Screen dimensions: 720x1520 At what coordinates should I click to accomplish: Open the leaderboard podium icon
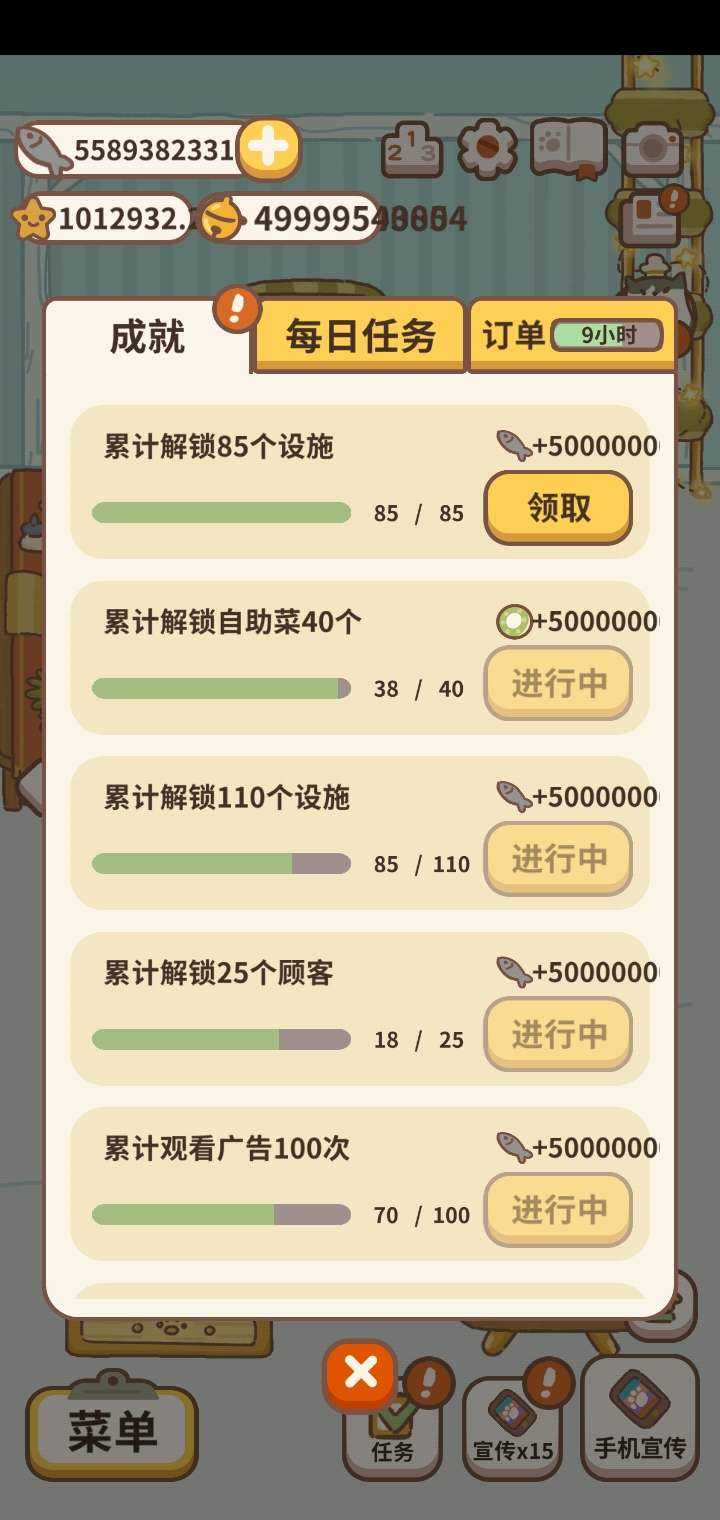[411, 150]
